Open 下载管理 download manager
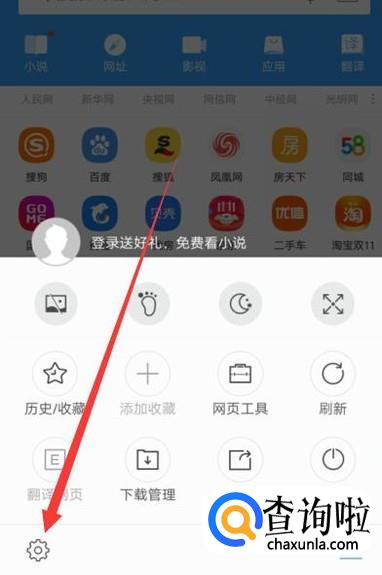 click(x=148, y=470)
